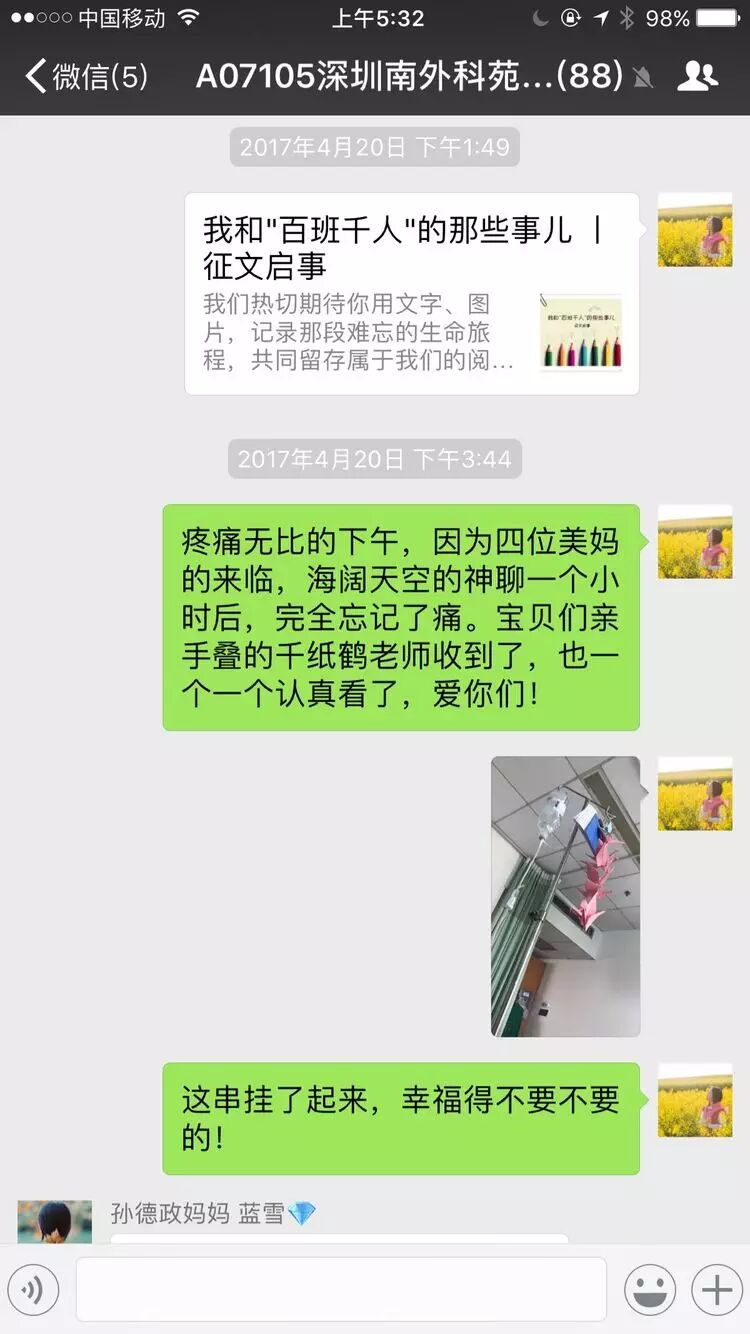
Task: Switch to voice message input
Action: [33, 1290]
